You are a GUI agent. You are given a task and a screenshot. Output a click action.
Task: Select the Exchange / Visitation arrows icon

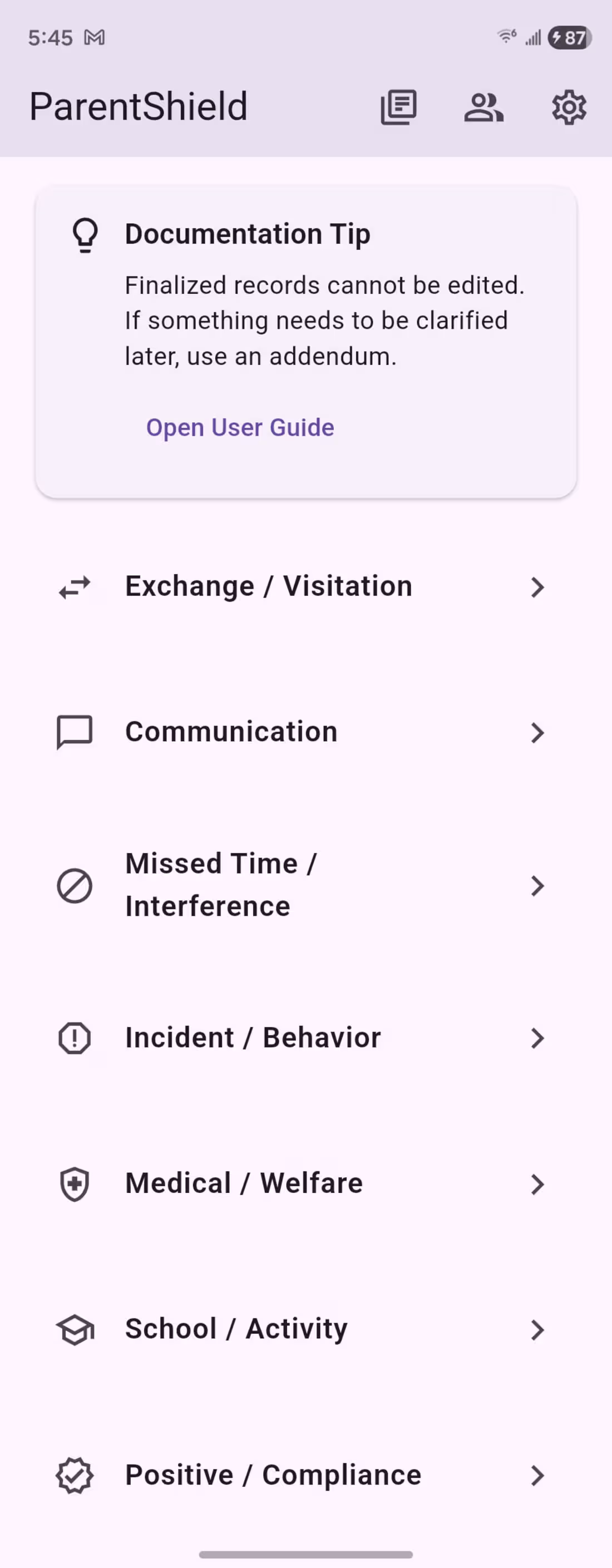coord(74,586)
